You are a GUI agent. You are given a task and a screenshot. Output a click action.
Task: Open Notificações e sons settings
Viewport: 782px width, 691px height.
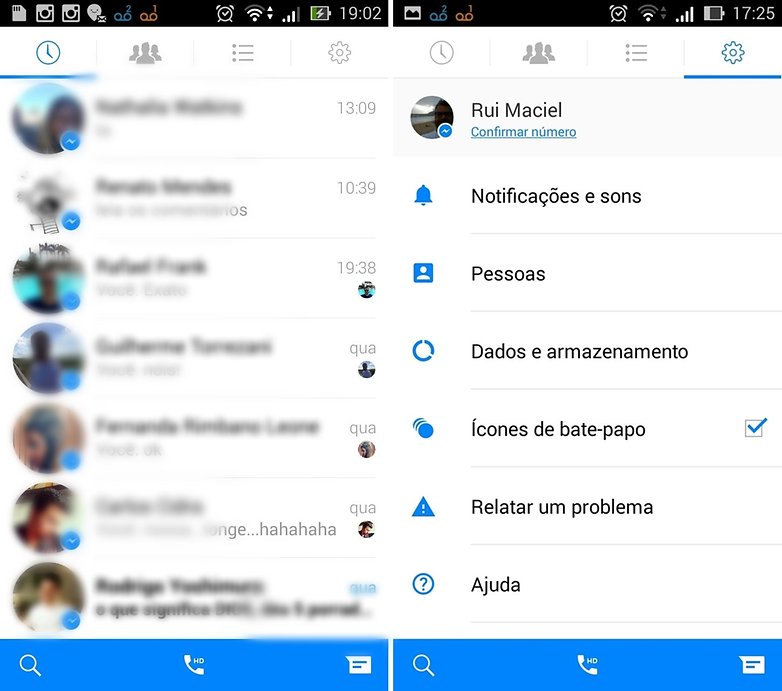pyautogui.click(x=556, y=196)
